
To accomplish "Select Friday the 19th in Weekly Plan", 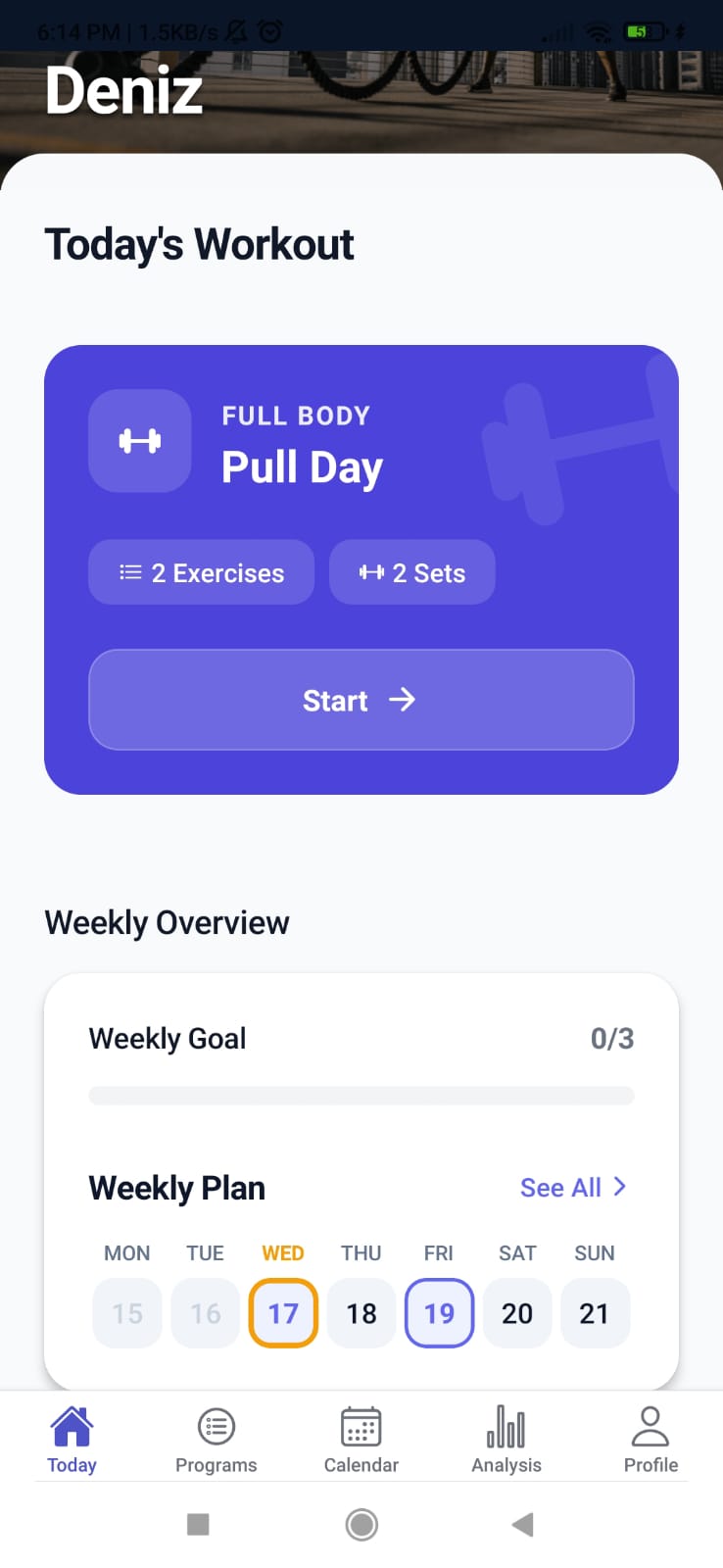I will pyautogui.click(x=439, y=1313).
